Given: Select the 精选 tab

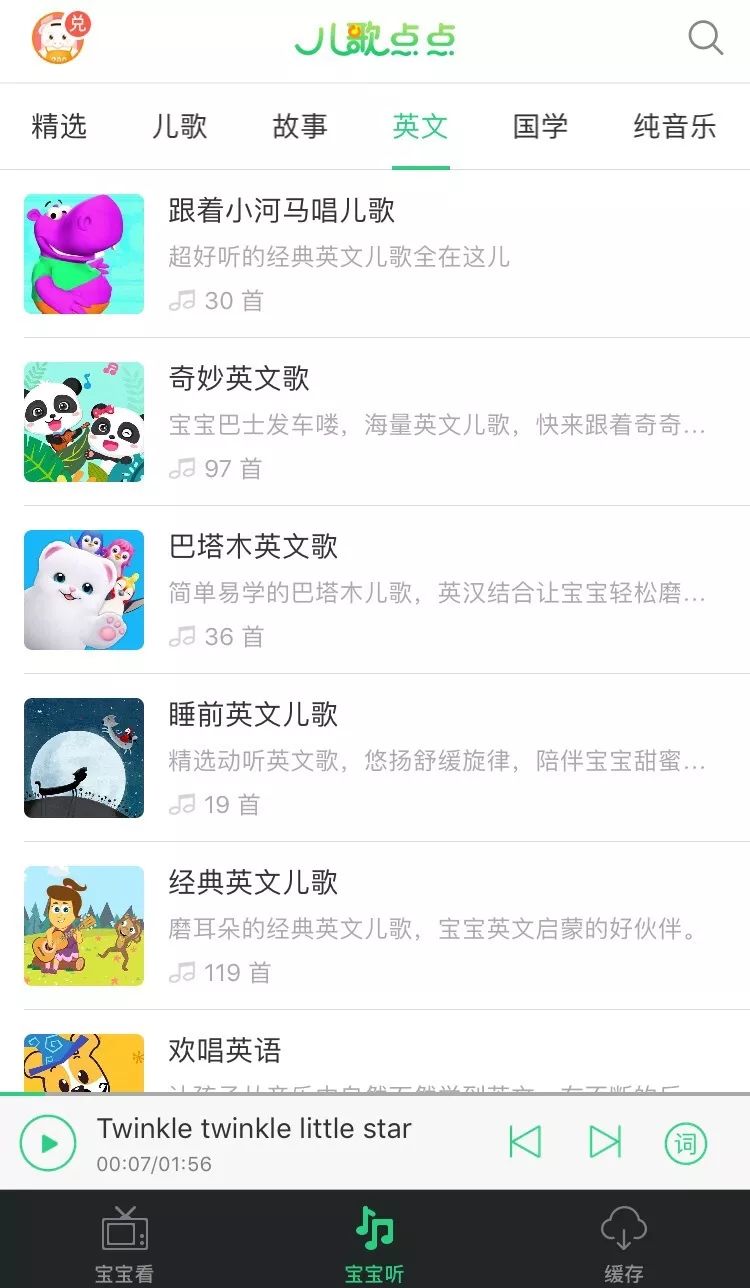Looking at the screenshot, I should 60,127.
